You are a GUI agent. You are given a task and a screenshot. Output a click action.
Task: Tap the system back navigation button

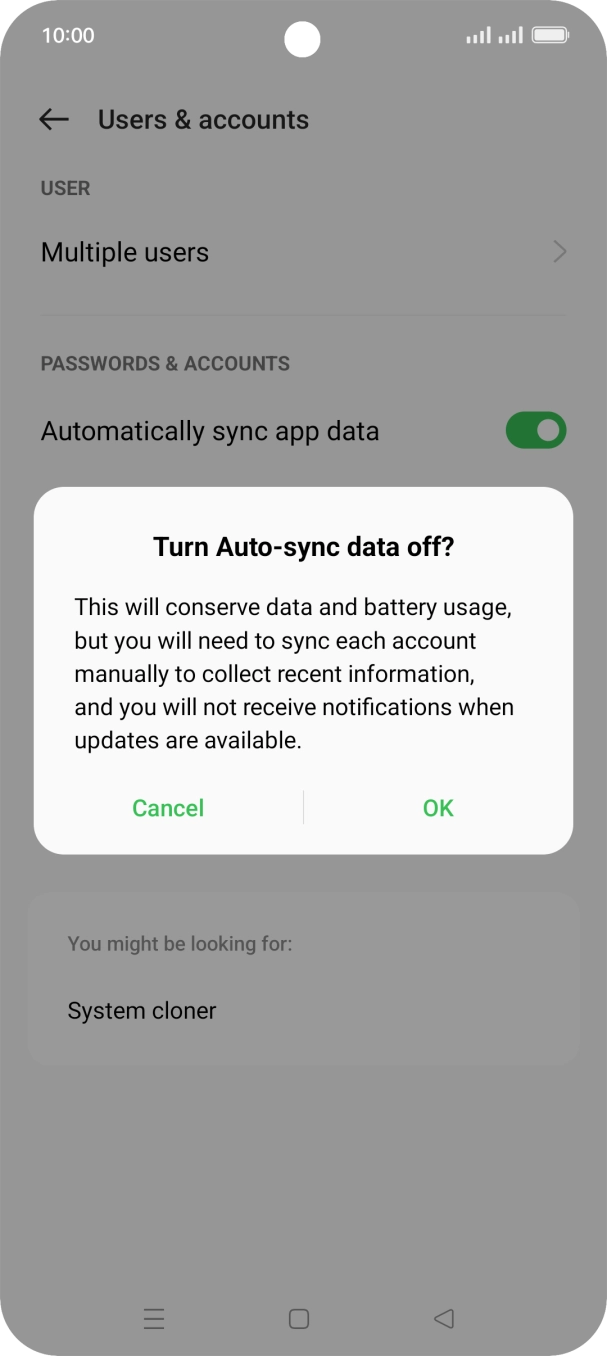point(444,1318)
